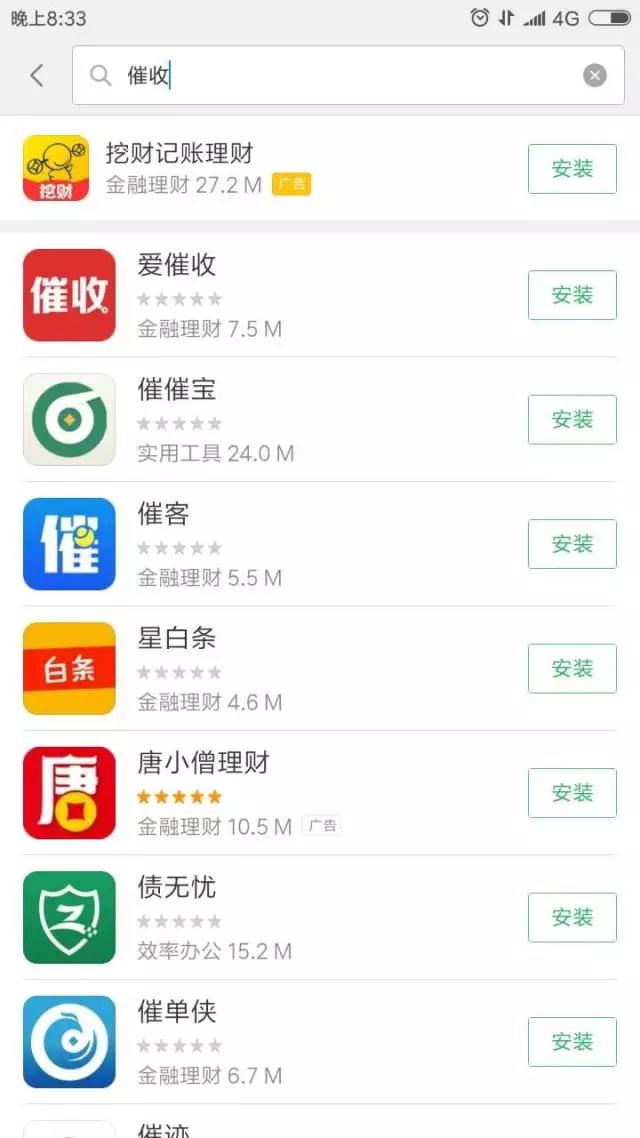The height and width of the screenshot is (1138, 640).
Task: Install 挖财记账理财
Action: click(x=572, y=169)
